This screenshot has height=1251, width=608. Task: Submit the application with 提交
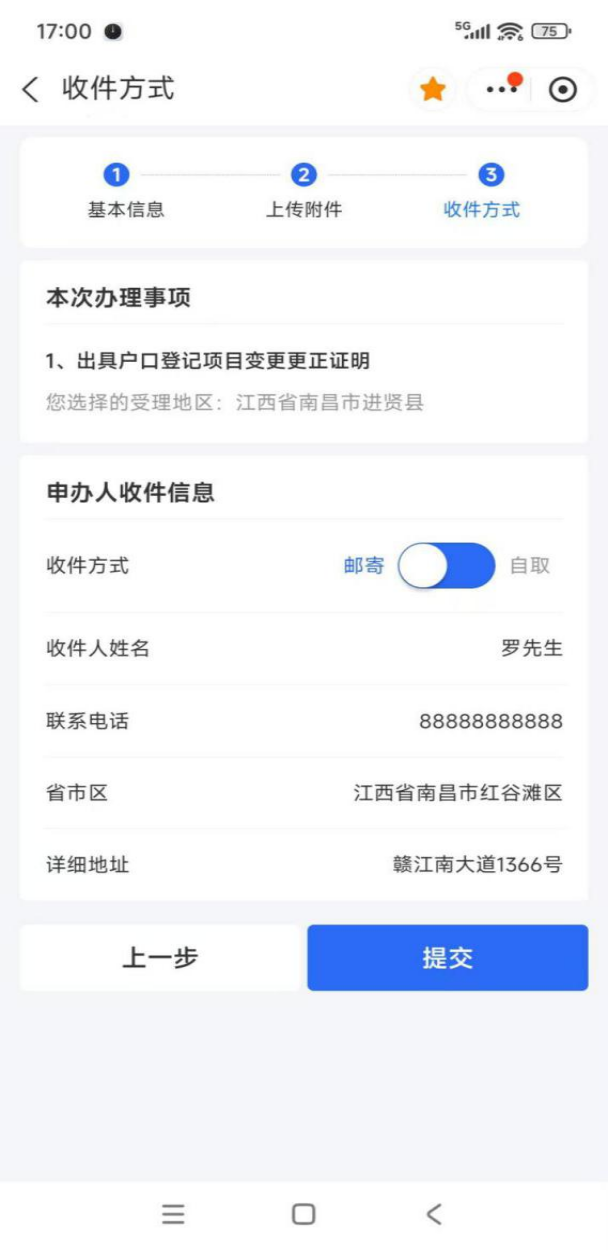(447, 958)
